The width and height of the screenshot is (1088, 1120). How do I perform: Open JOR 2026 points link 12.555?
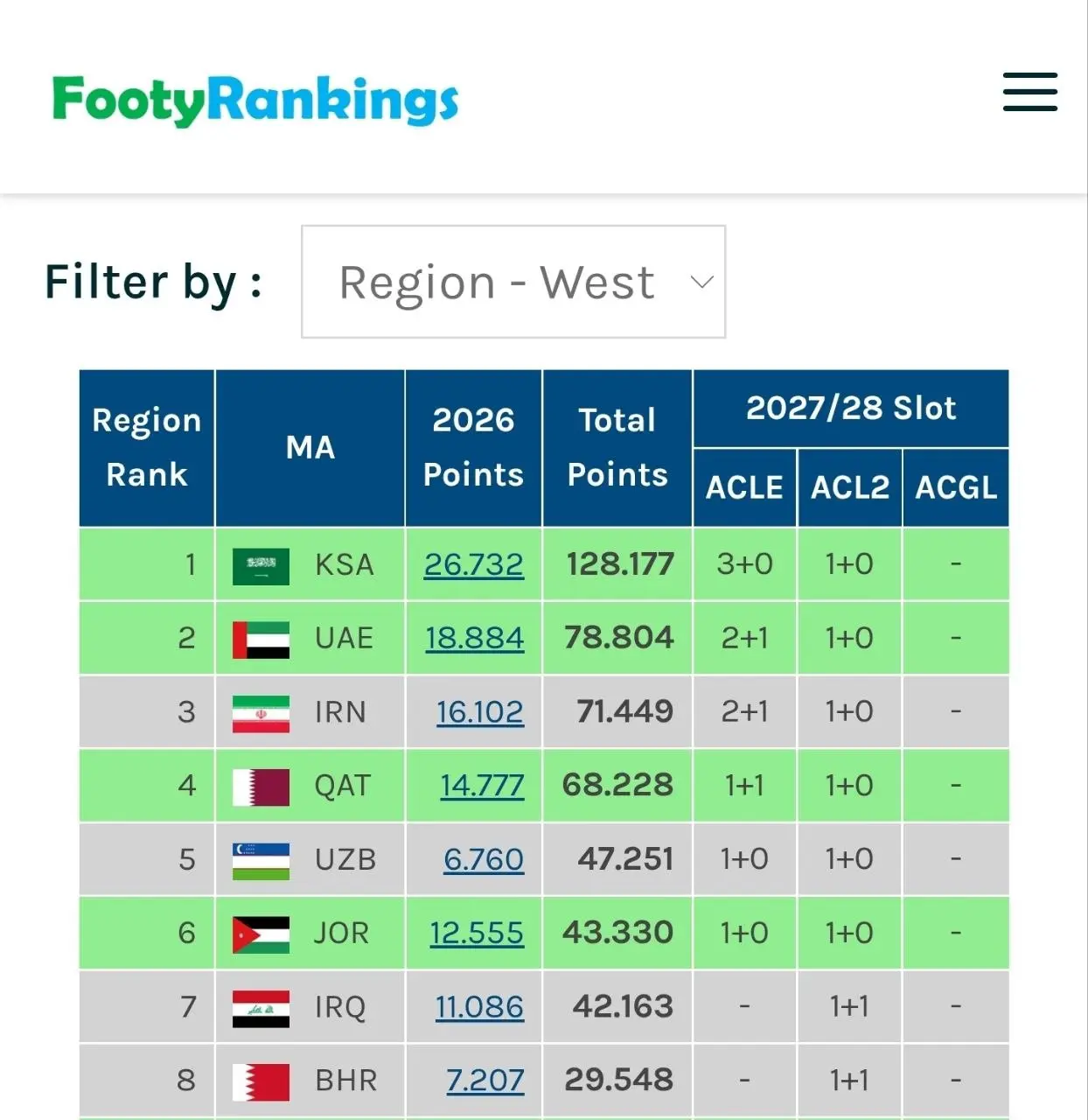pos(476,933)
